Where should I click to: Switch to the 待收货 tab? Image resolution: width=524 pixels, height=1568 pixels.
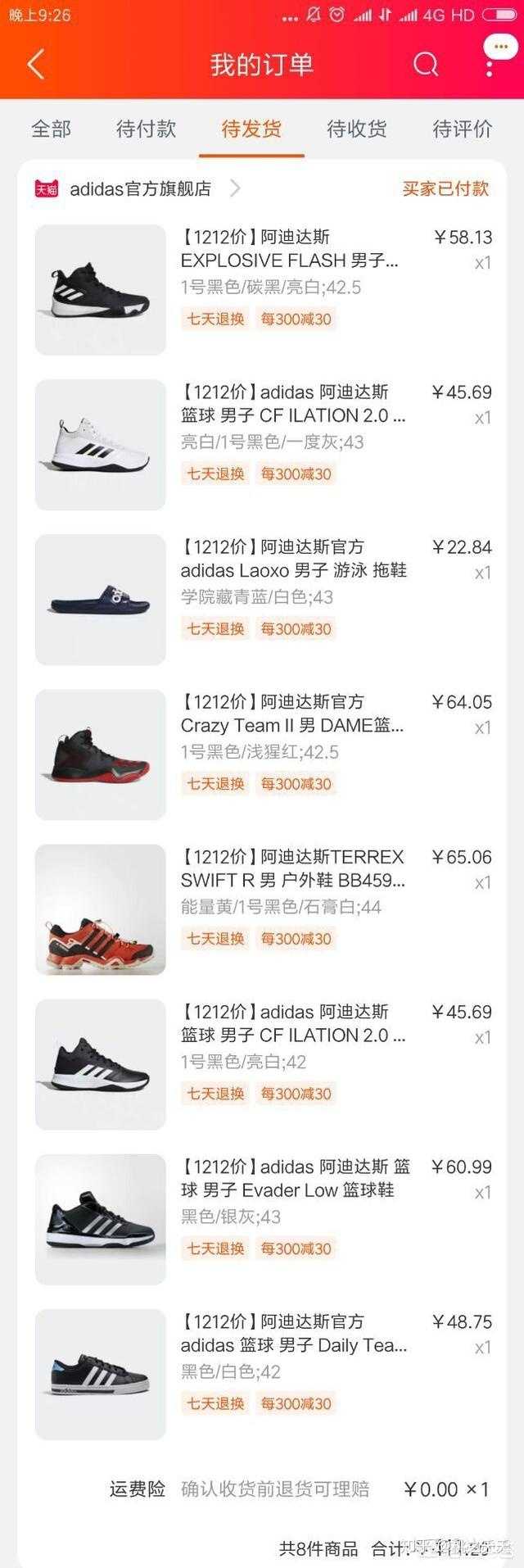356,129
